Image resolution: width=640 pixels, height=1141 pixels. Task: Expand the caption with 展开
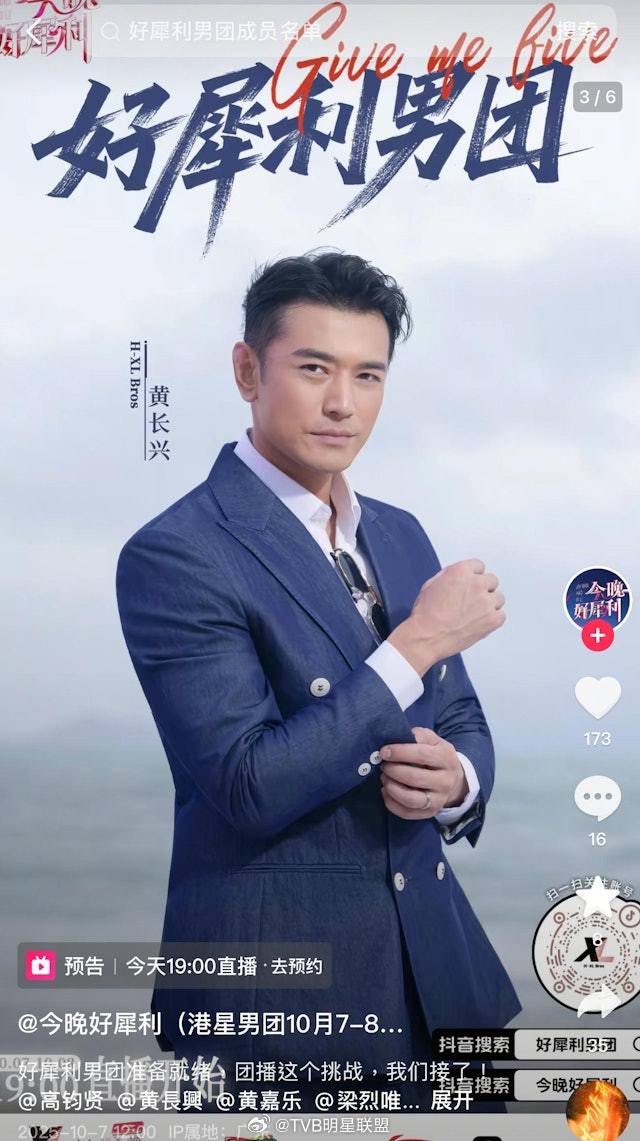click(451, 1100)
